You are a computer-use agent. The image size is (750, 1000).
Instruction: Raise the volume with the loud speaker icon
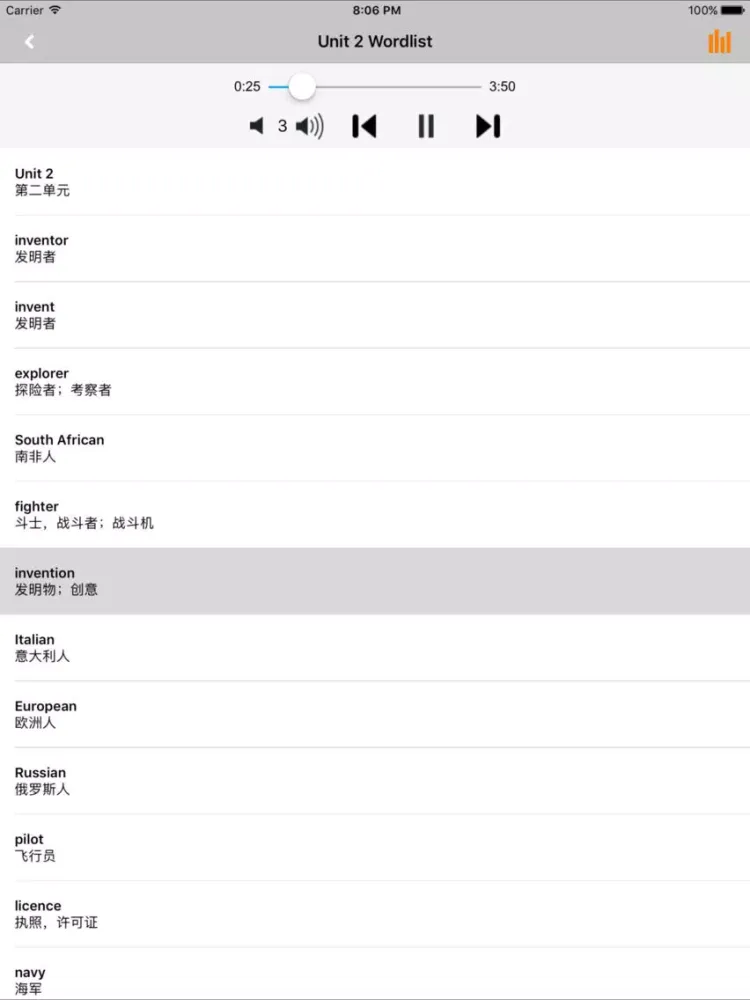310,126
